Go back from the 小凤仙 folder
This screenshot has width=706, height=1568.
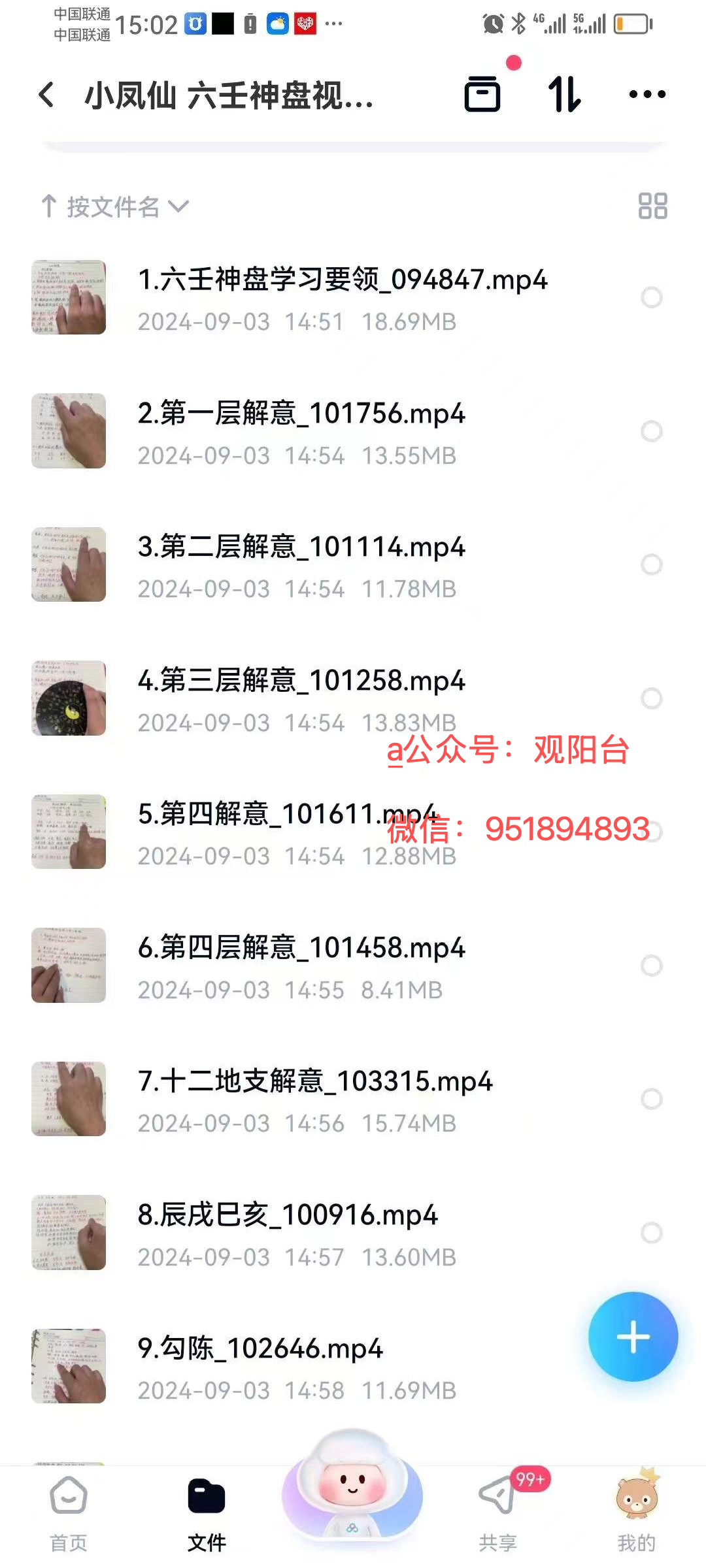pos(46,95)
